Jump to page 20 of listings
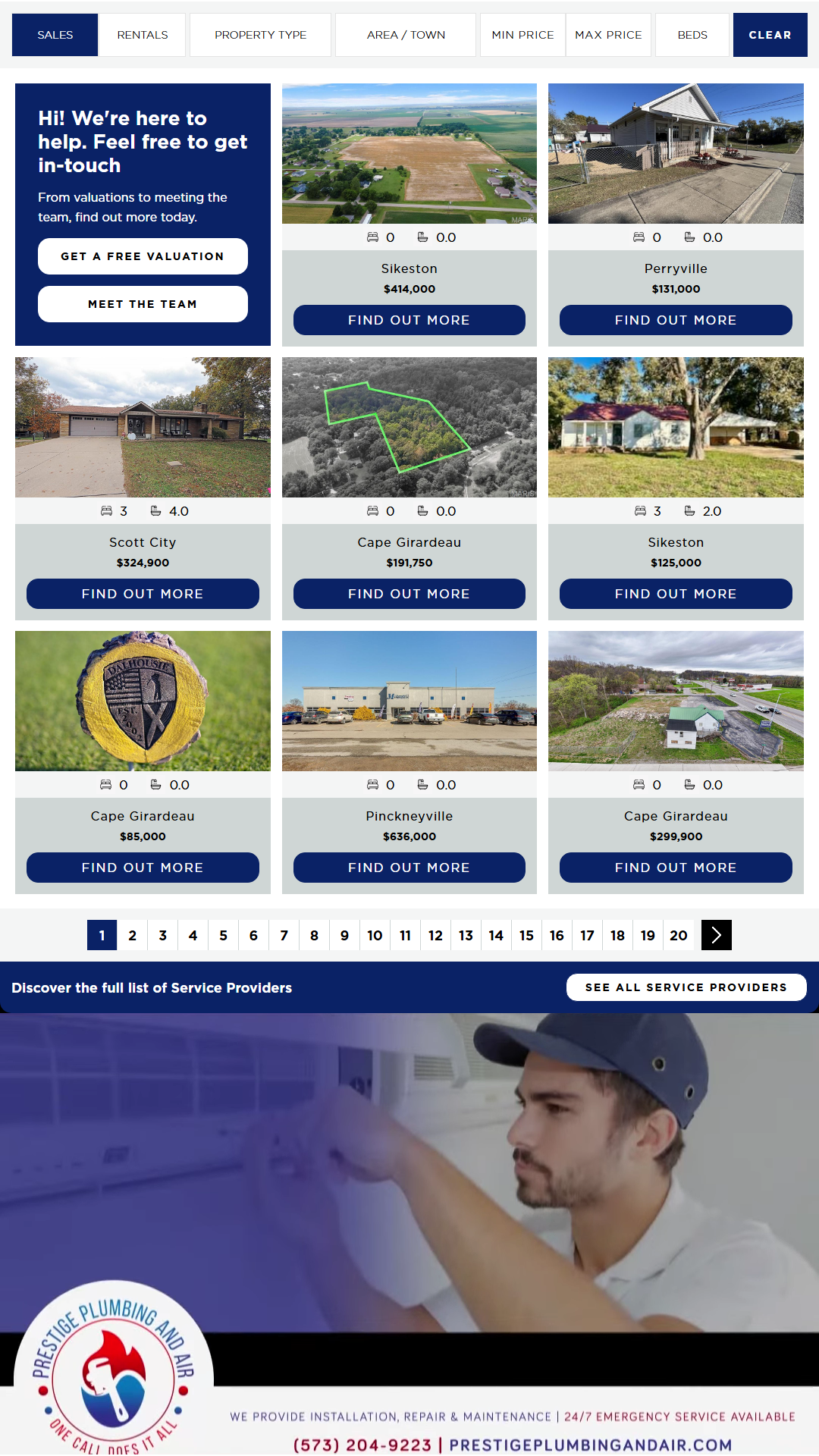The height and width of the screenshot is (1456, 819). [679, 935]
